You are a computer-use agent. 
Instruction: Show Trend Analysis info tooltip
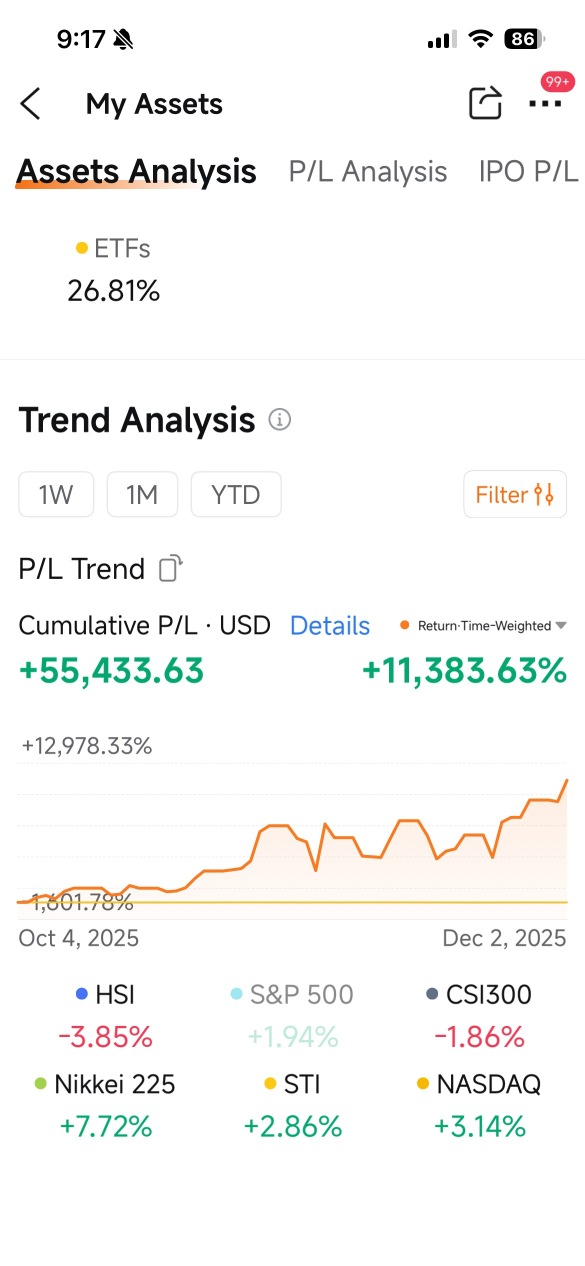click(x=280, y=420)
